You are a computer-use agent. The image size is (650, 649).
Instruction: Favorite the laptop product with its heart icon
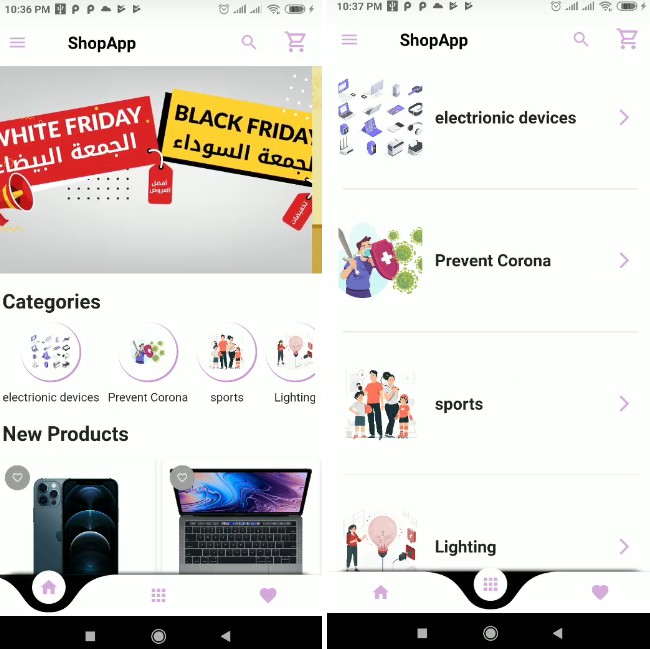(x=181, y=477)
